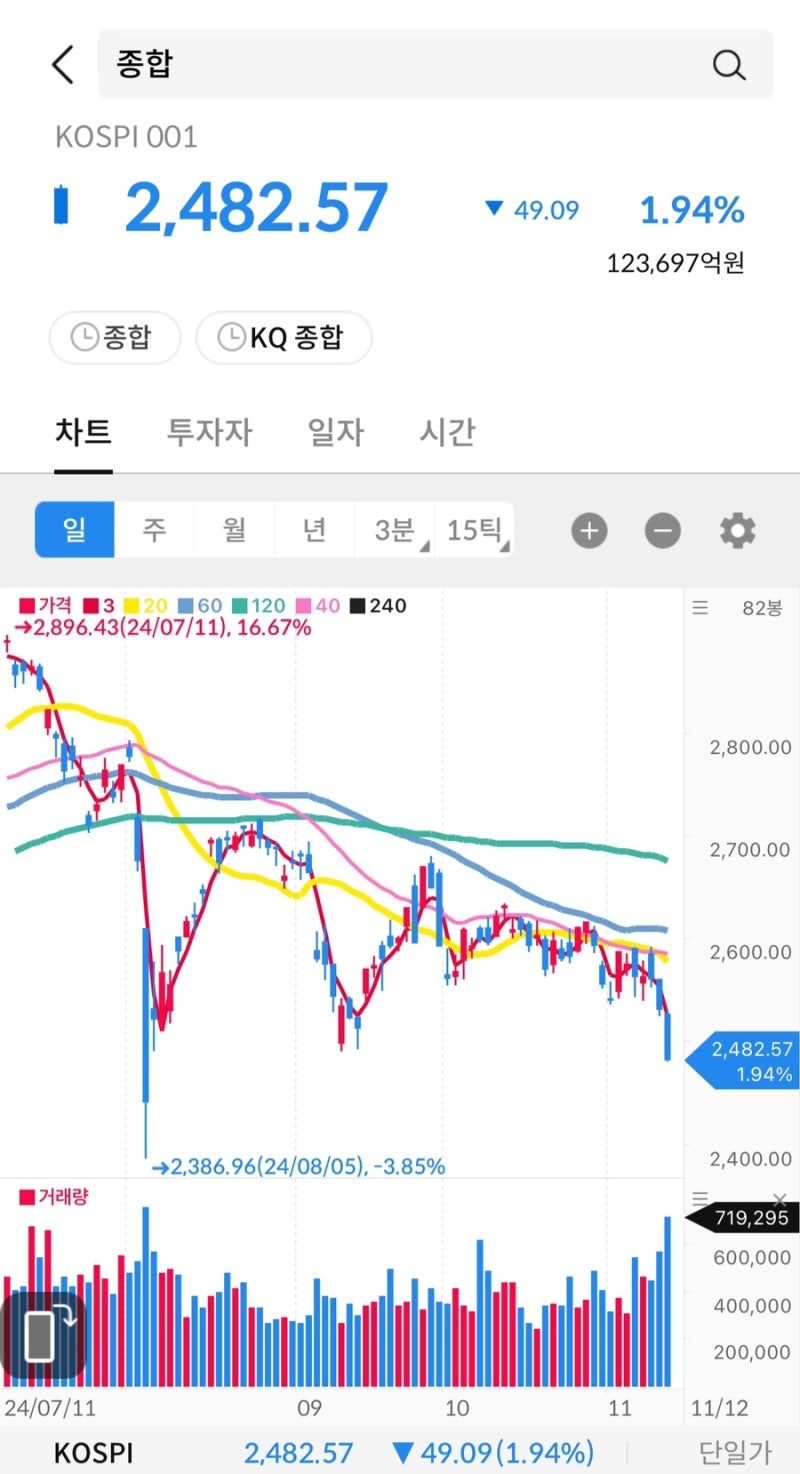Switch to the 주 weekly chart view

click(154, 530)
